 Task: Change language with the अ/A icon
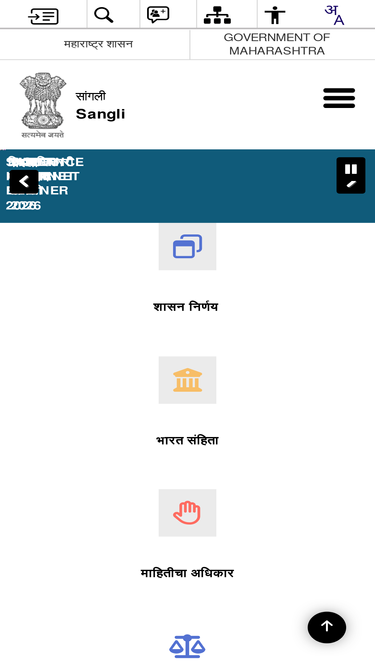334,15
